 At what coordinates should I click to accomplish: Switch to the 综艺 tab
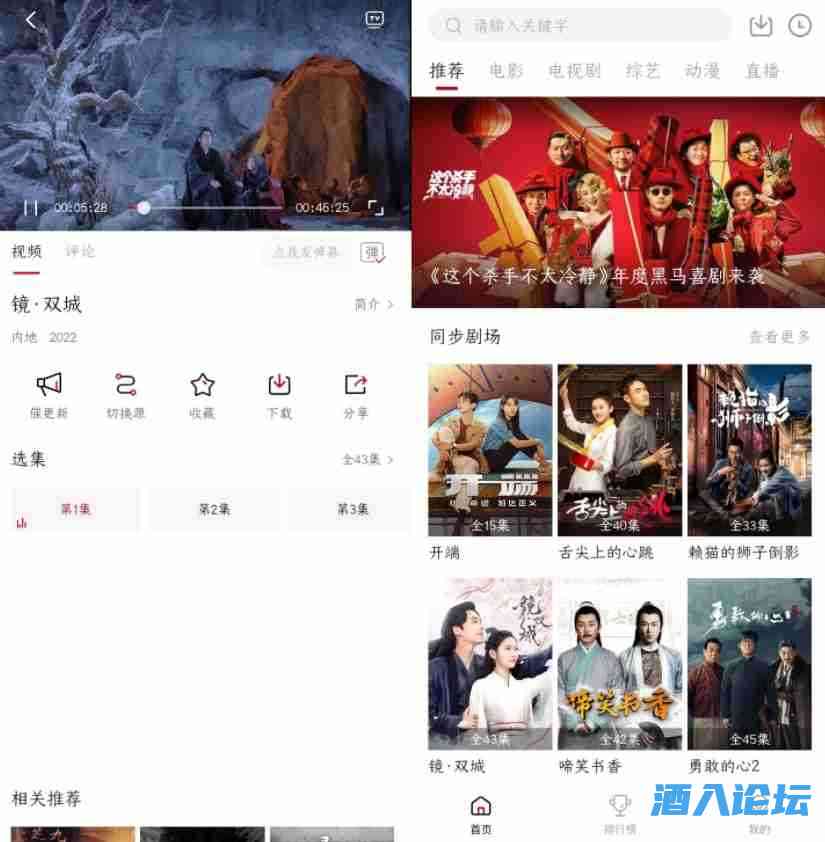(643, 71)
